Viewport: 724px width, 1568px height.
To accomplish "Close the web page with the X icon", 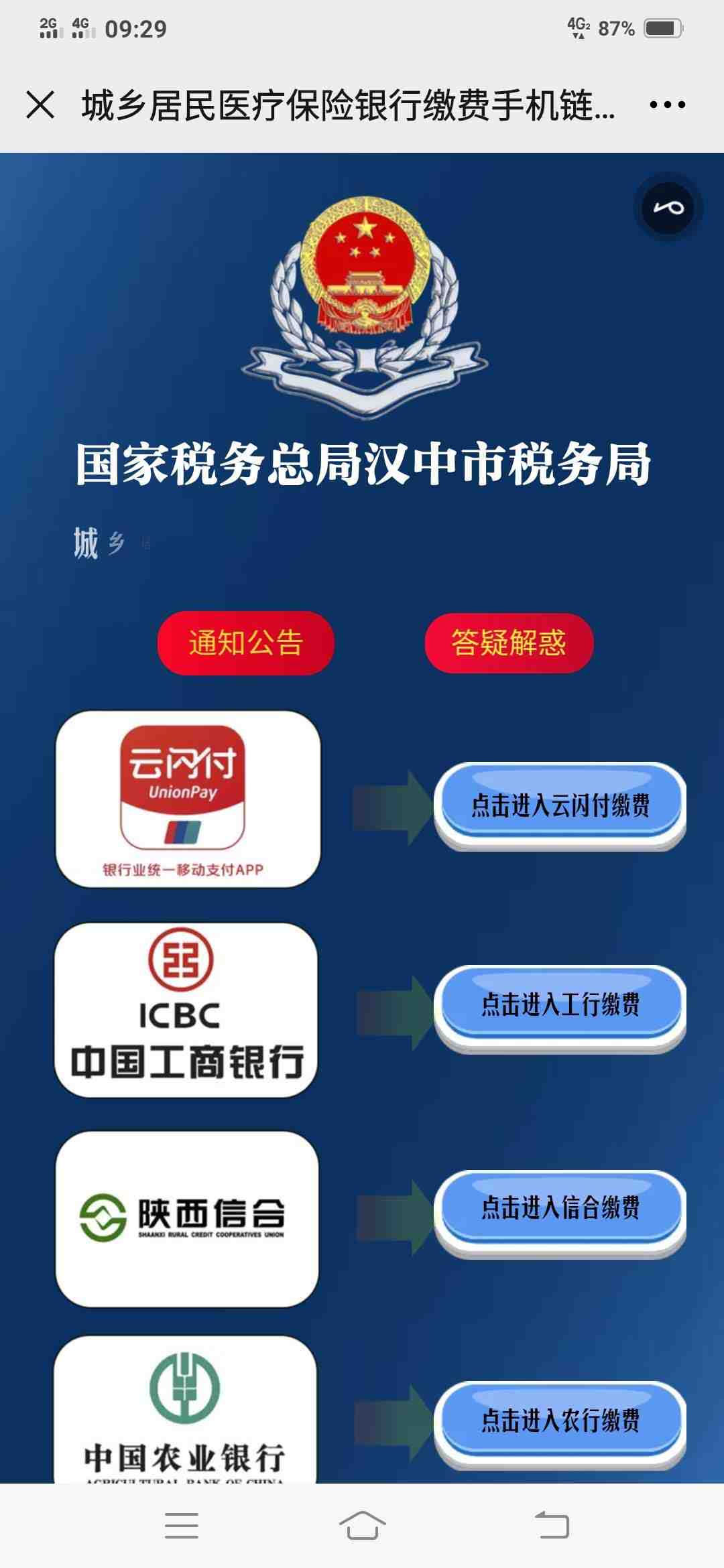I will 40,105.
